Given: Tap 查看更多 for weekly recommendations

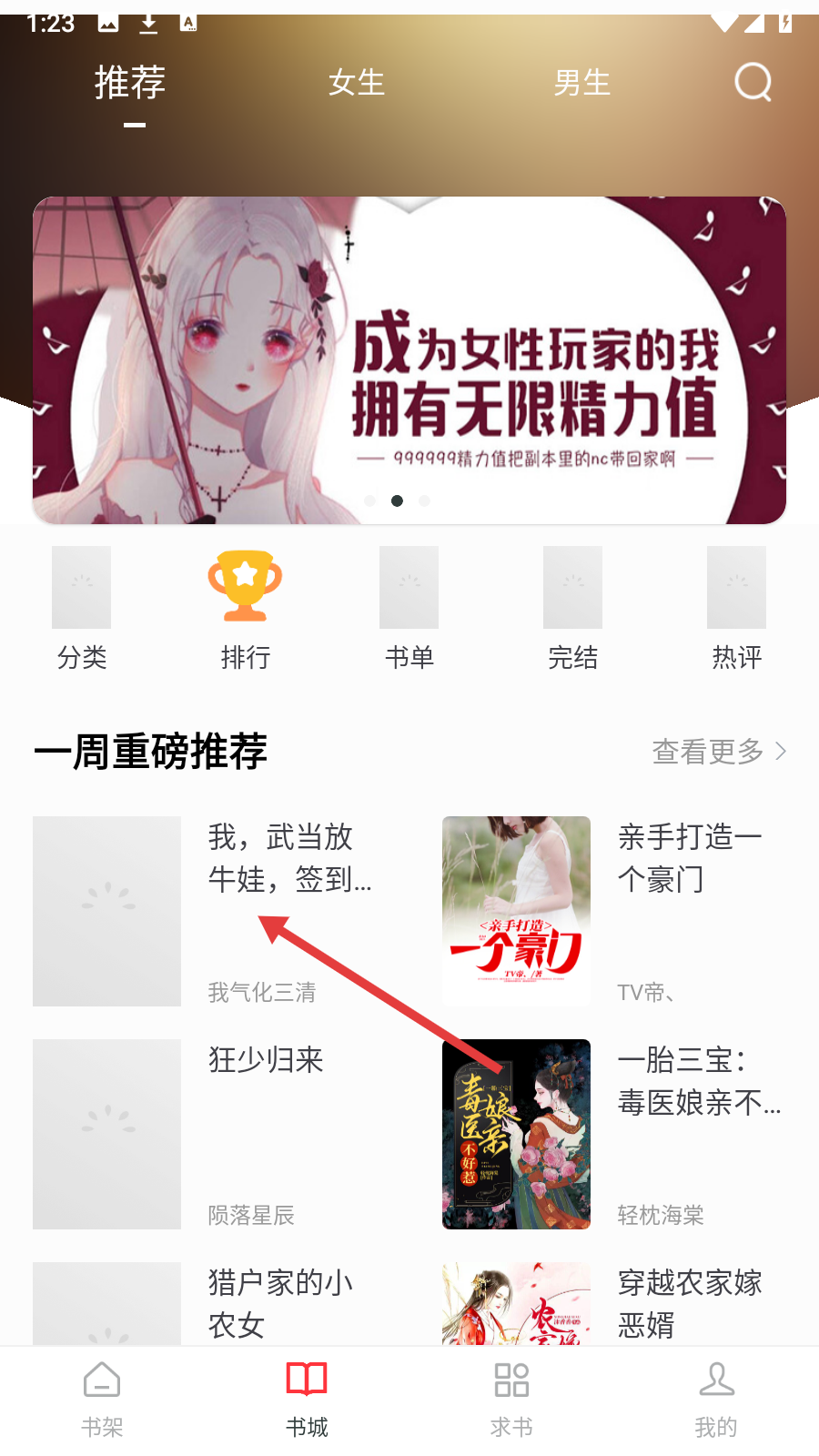Looking at the screenshot, I should point(719,752).
